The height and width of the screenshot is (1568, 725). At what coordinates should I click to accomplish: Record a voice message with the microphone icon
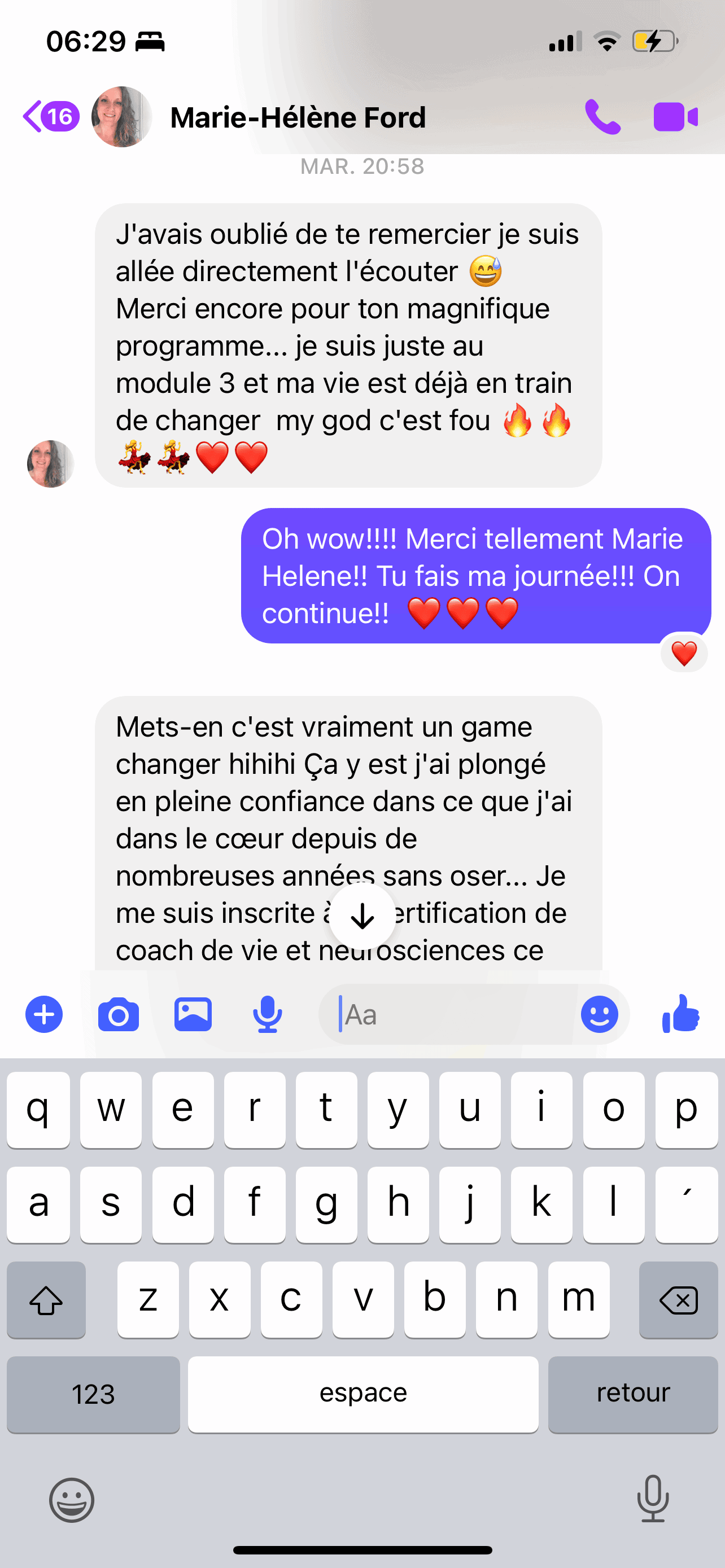pos(267,1014)
